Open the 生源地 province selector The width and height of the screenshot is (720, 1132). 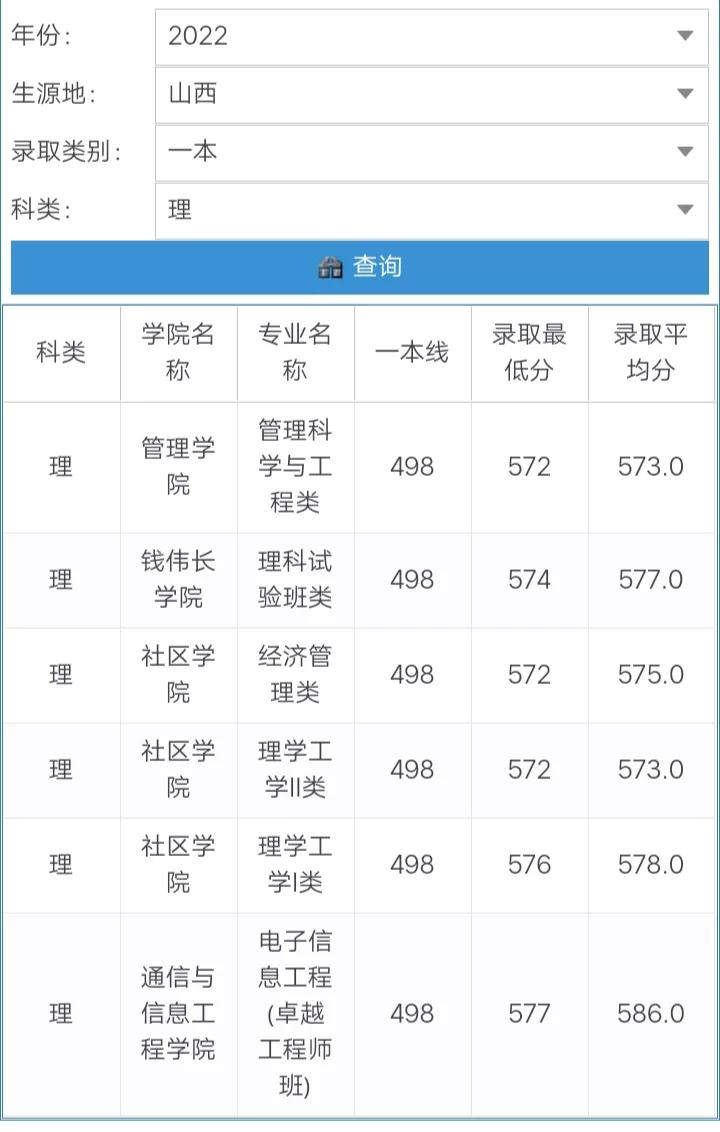point(430,94)
